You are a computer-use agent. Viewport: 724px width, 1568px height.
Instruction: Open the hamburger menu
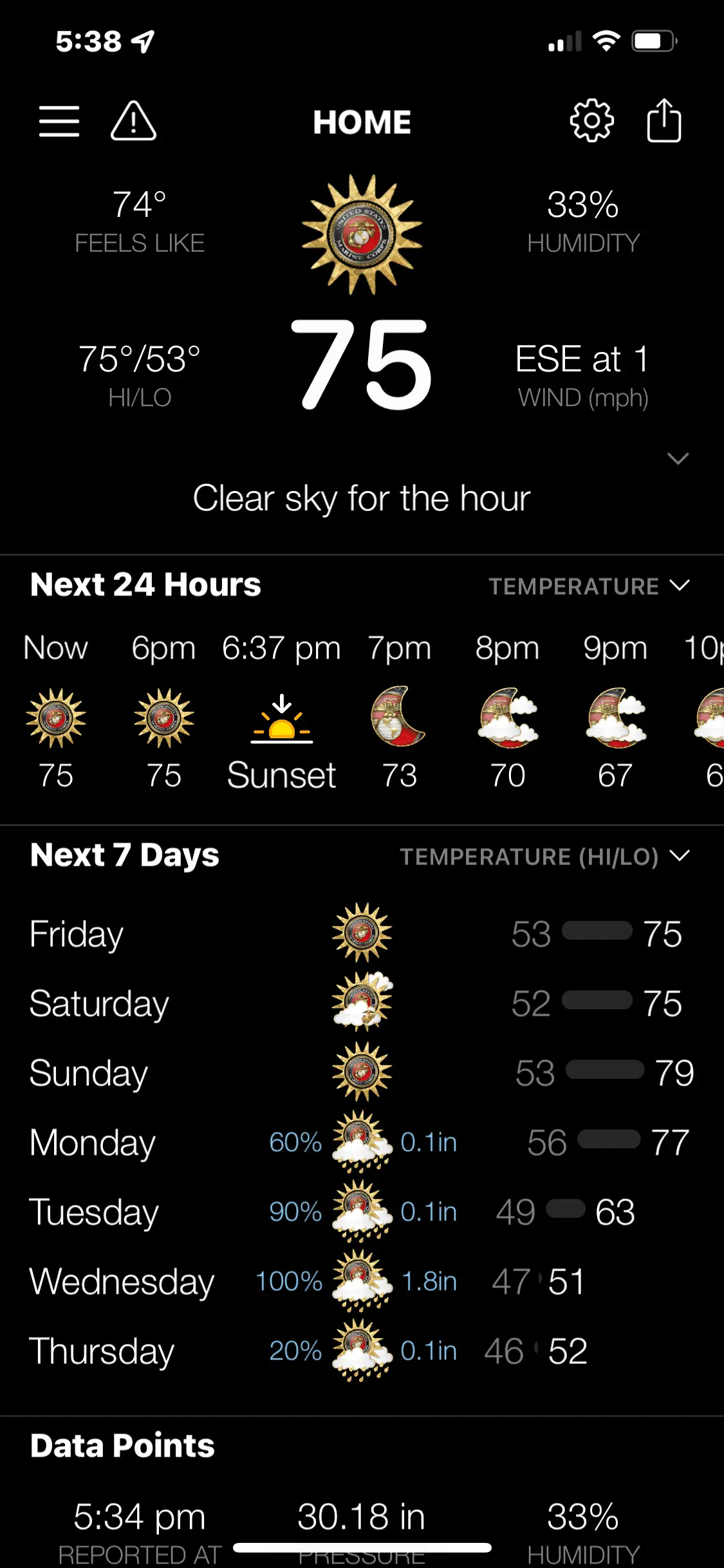[59, 122]
